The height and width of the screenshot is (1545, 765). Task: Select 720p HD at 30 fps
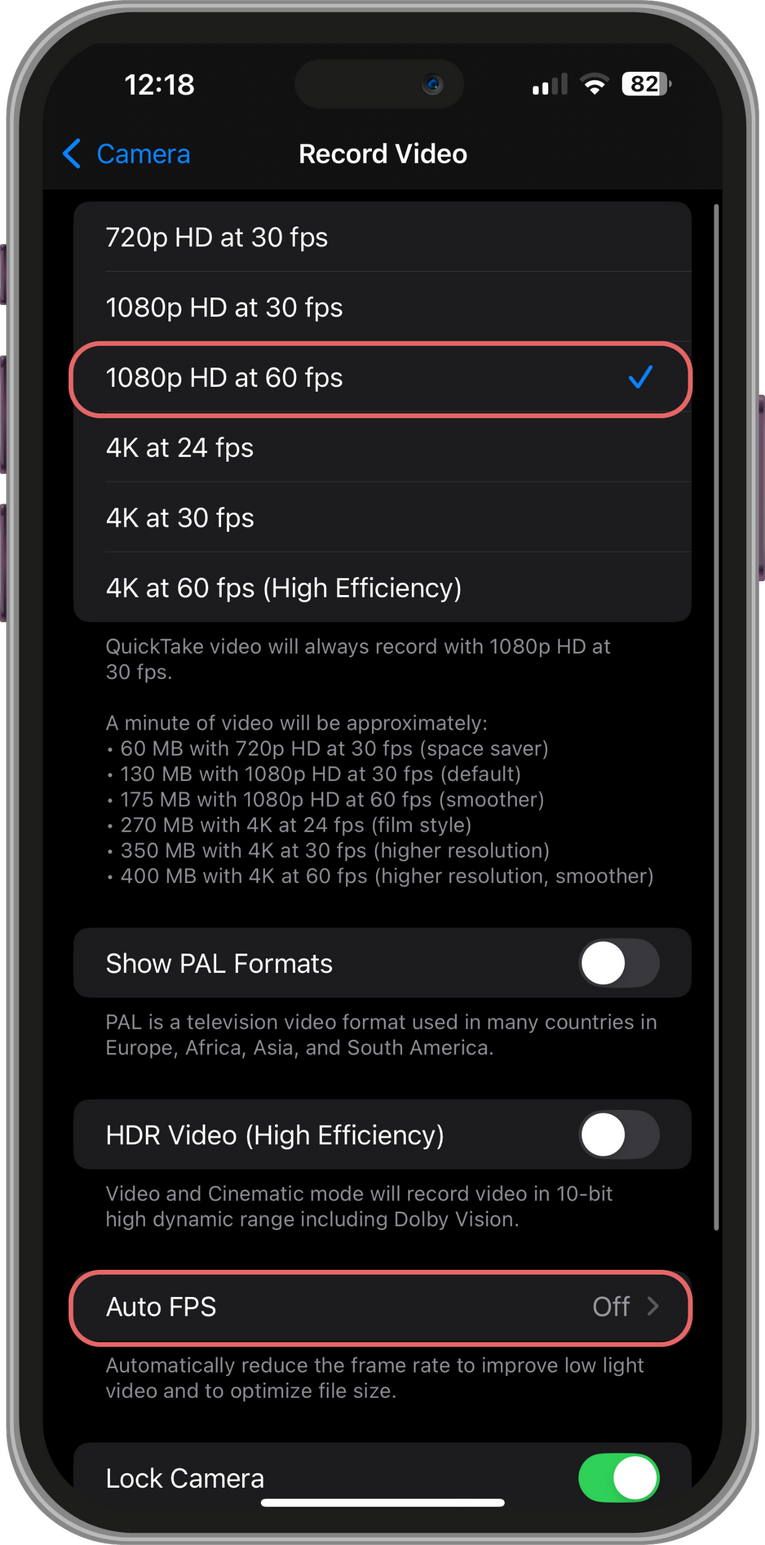380,238
